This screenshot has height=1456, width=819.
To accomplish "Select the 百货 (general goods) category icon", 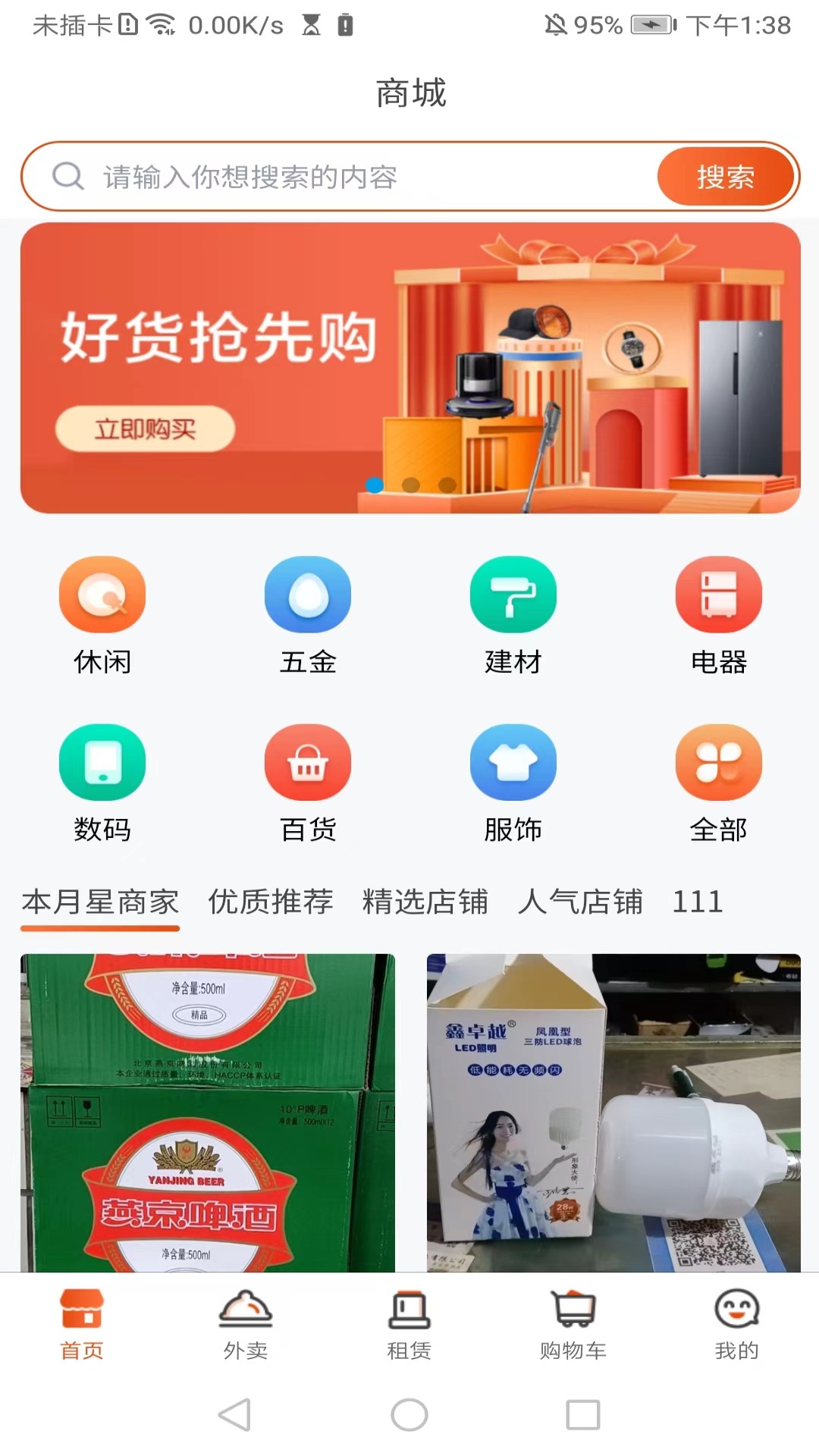I will [x=308, y=762].
